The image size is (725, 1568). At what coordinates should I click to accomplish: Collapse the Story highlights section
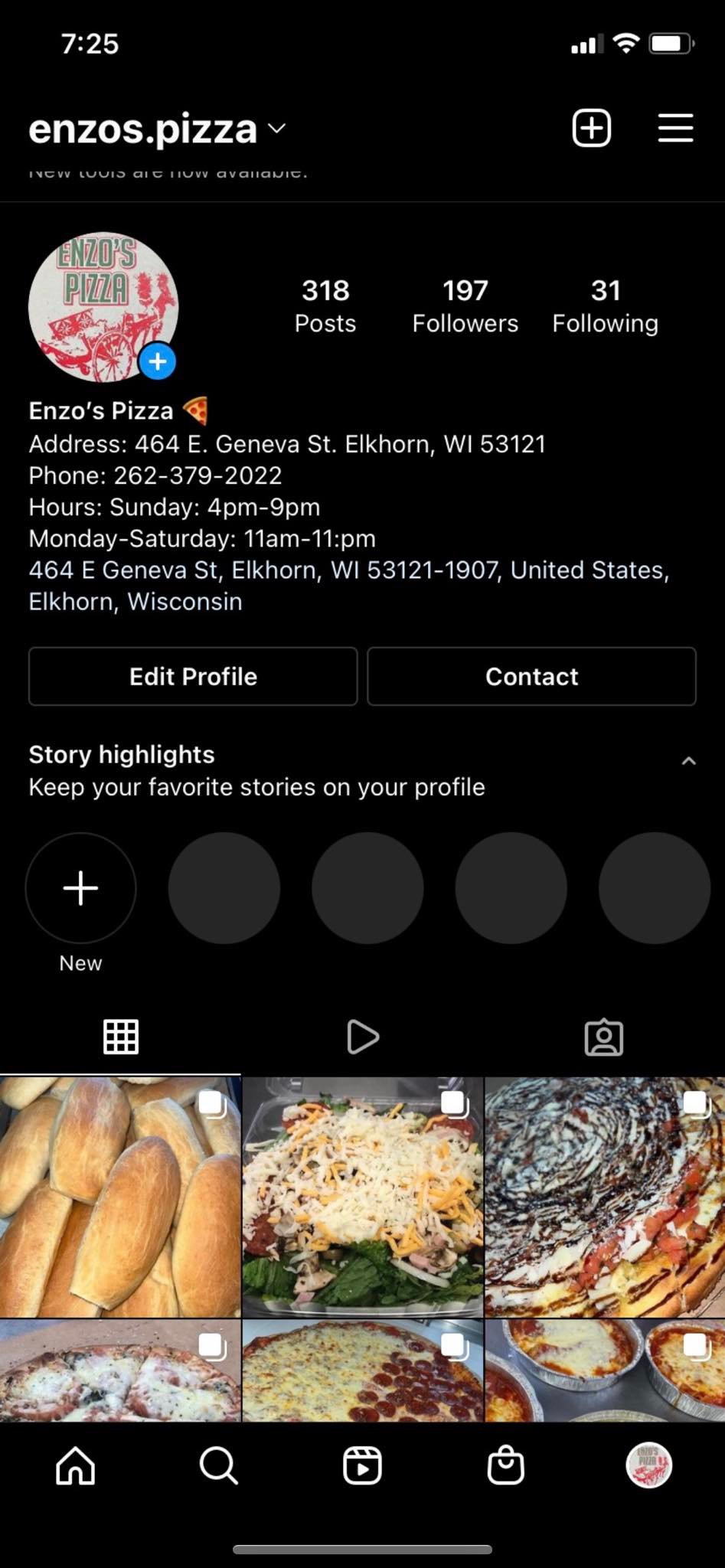pyautogui.click(x=688, y=761)
